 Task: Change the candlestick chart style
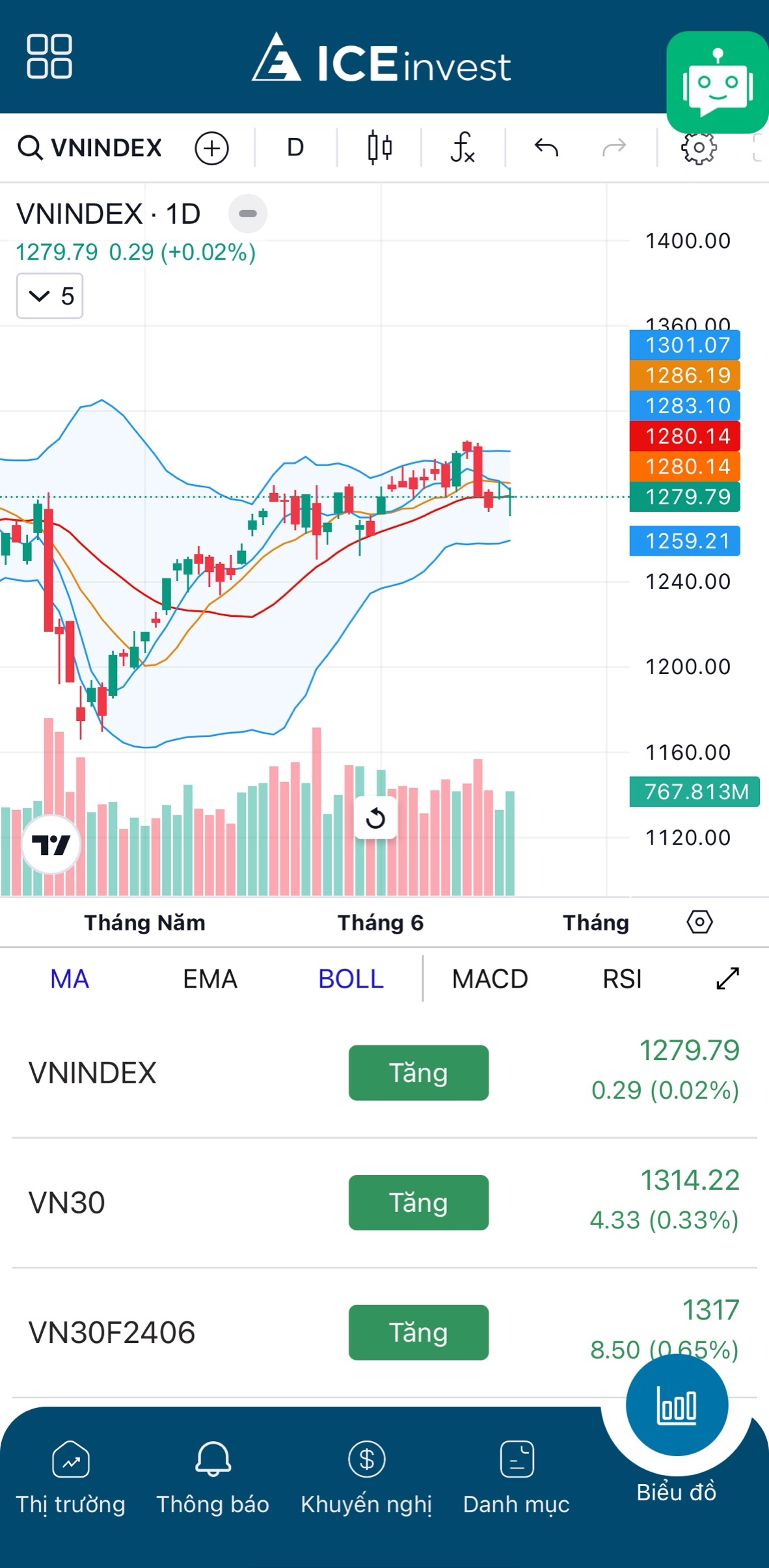coord(379,148)
